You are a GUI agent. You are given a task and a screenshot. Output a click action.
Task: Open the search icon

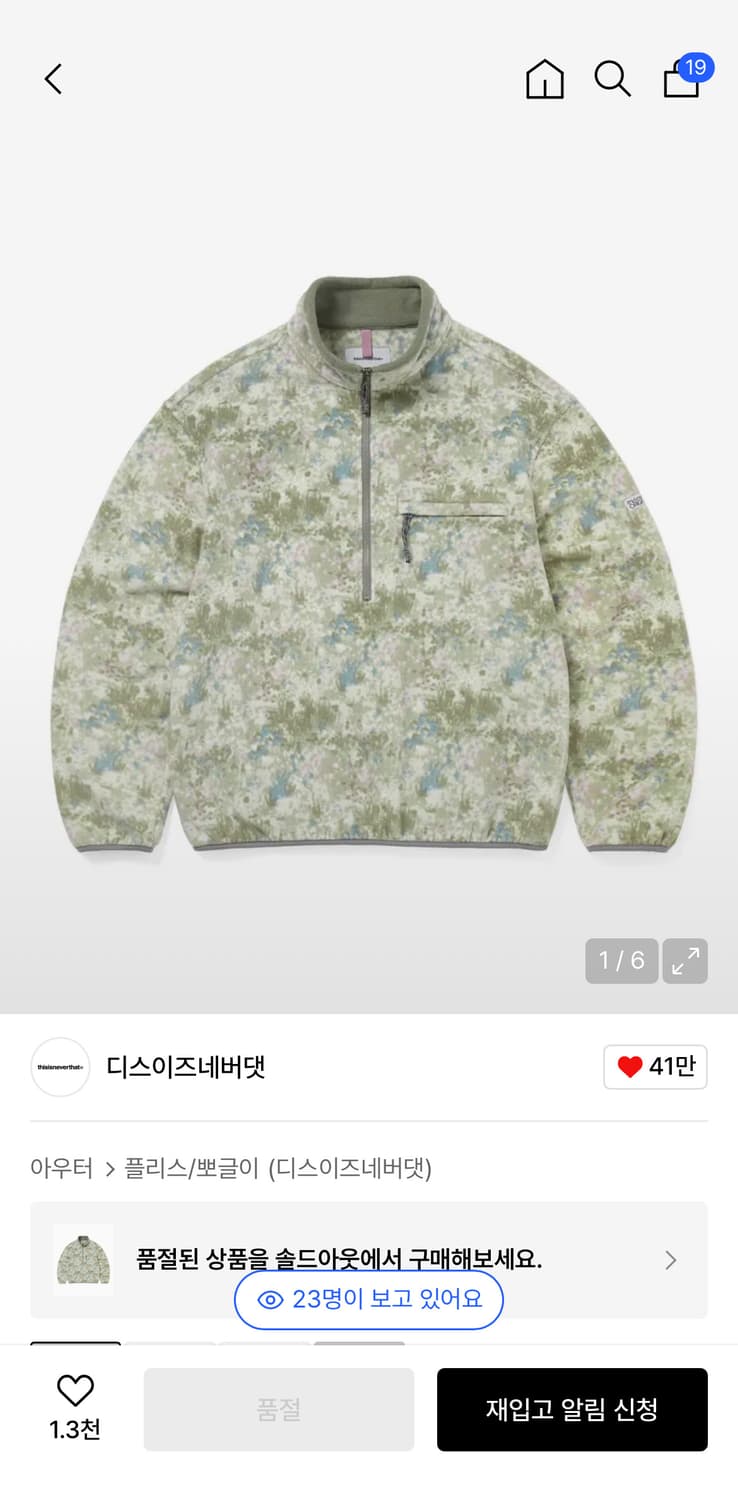(x=612, y=80)
